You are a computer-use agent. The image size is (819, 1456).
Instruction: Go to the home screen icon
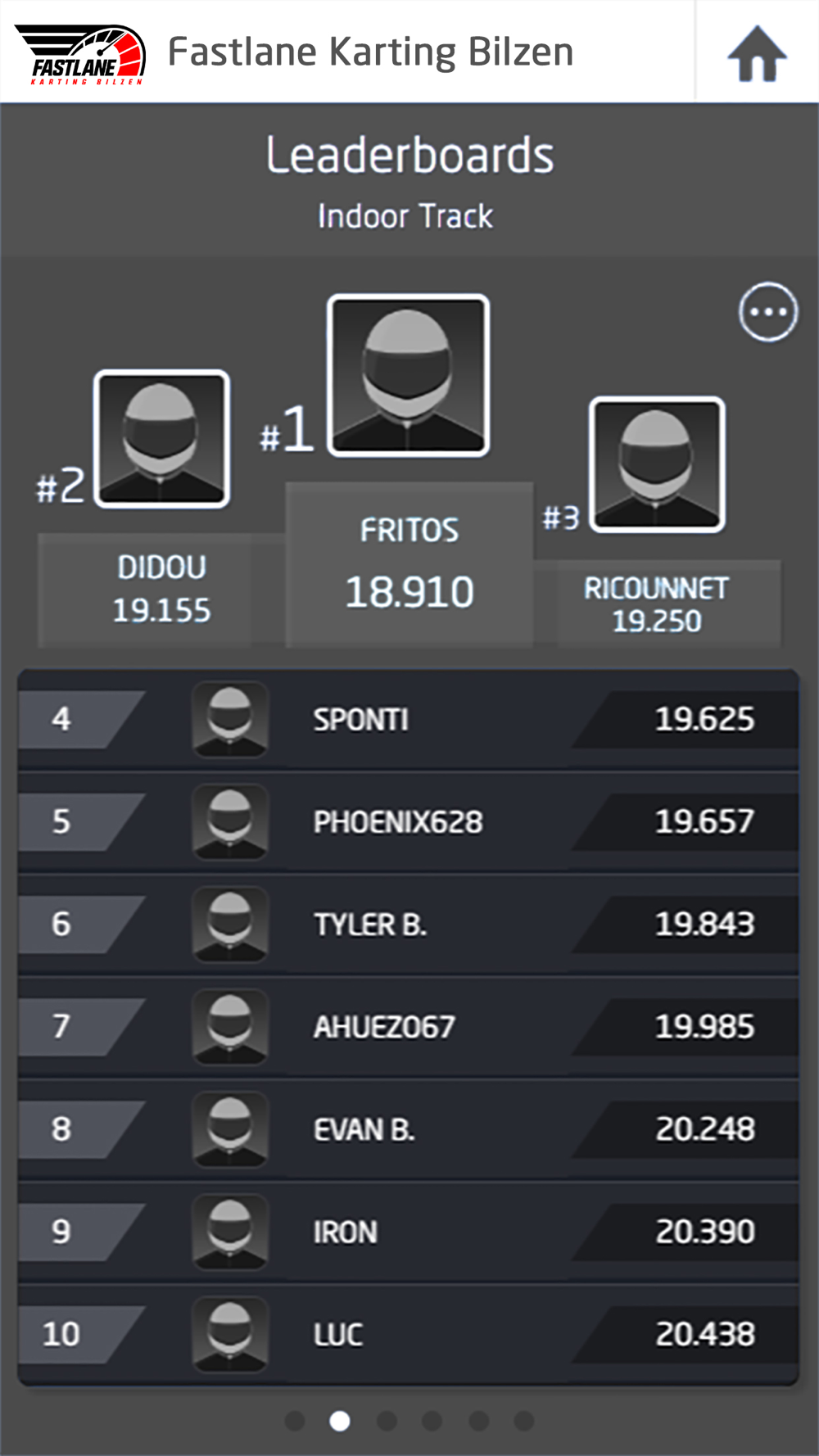pos(757,53)
